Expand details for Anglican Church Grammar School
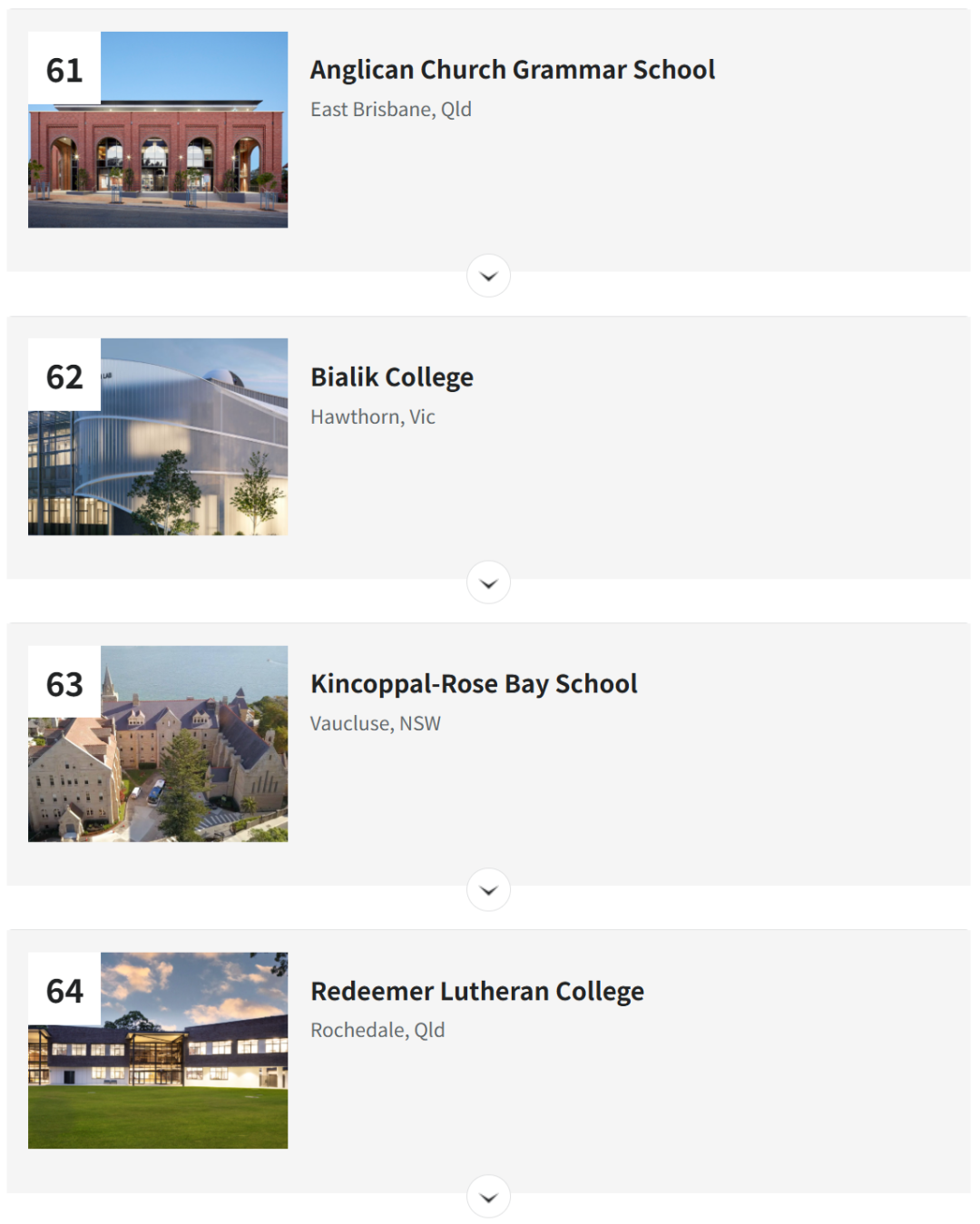 click(x=488, y=276)
